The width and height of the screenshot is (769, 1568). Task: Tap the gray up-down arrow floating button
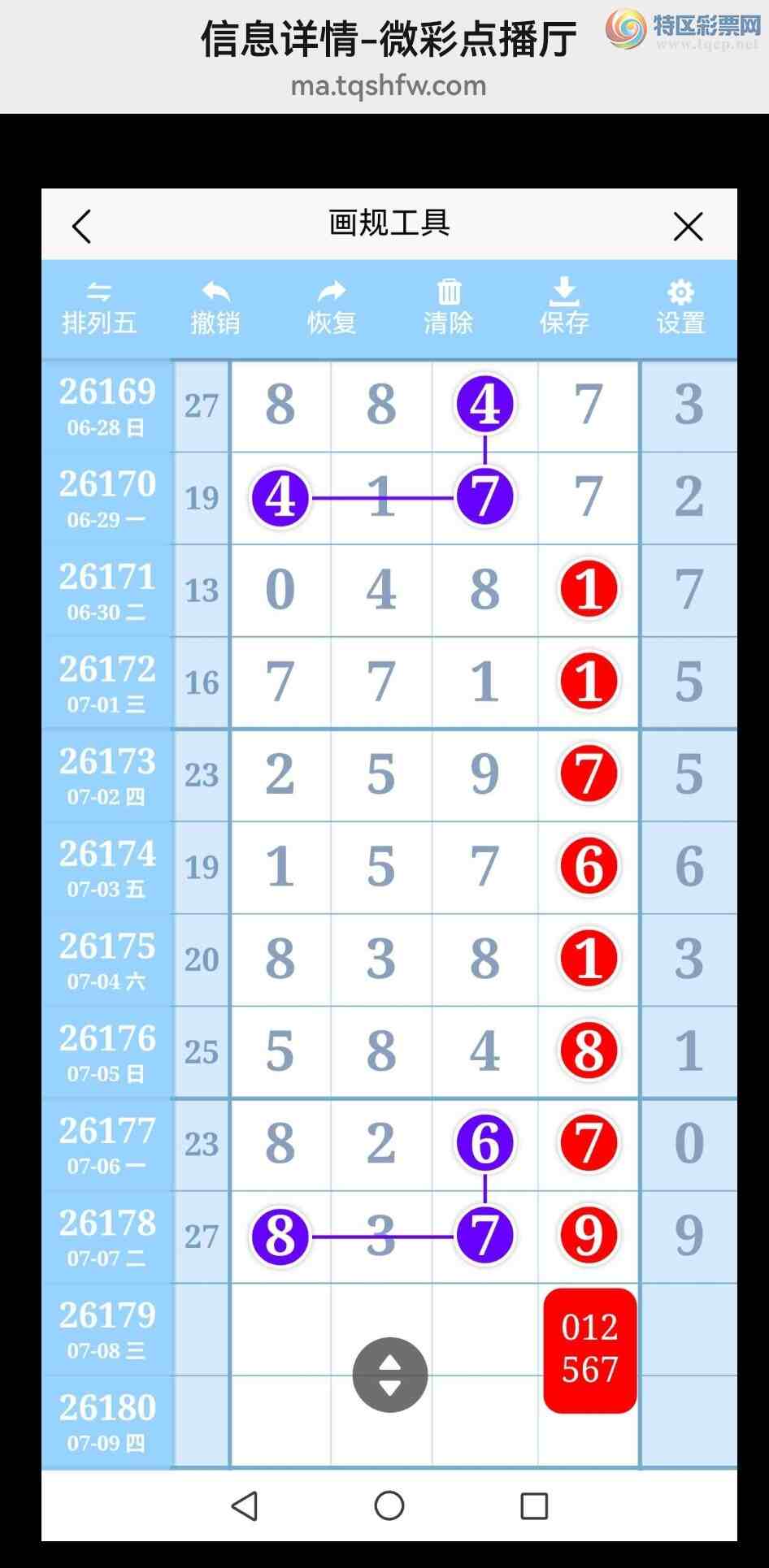click(390, 1375)
